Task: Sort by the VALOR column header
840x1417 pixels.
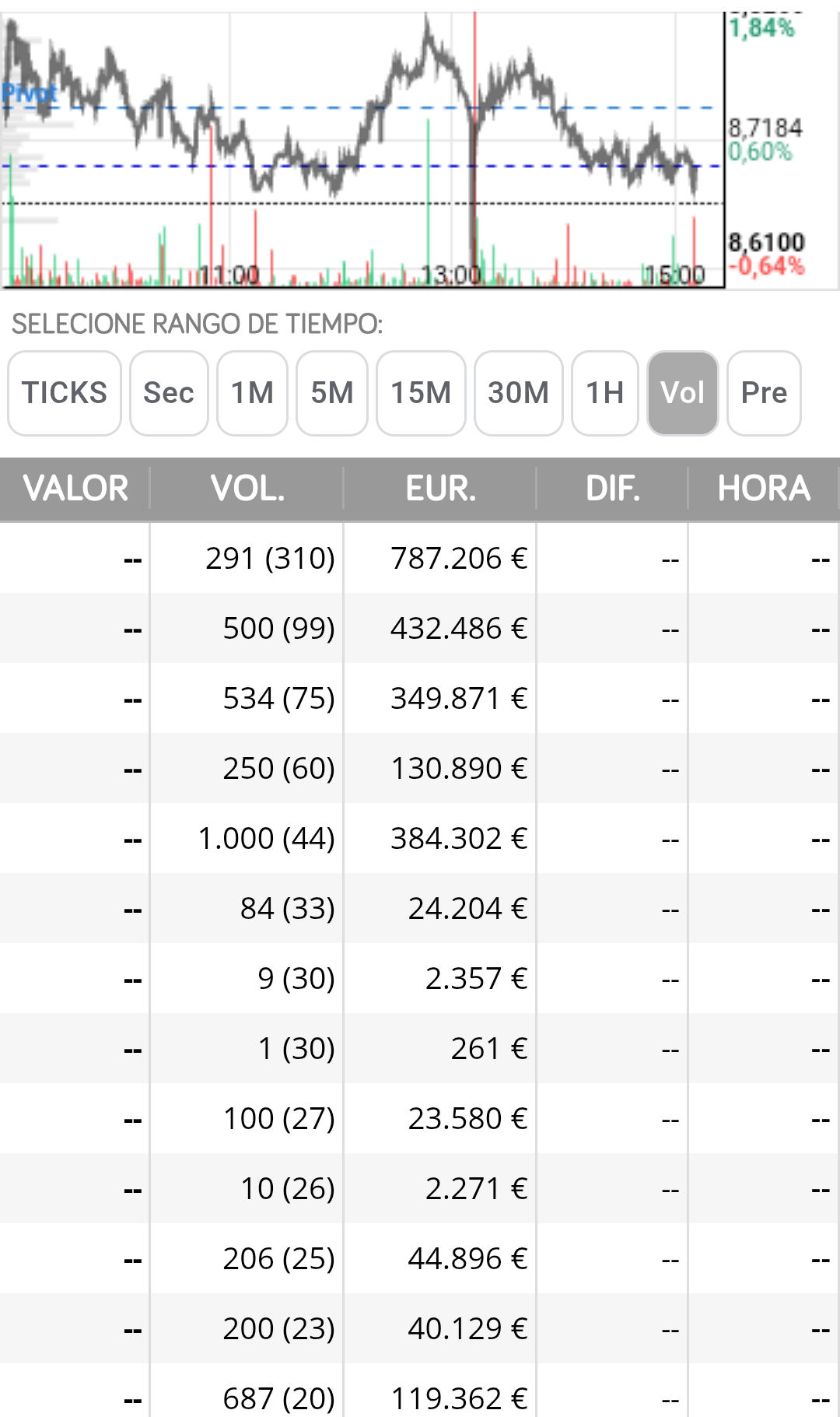Action: point(74,489)
